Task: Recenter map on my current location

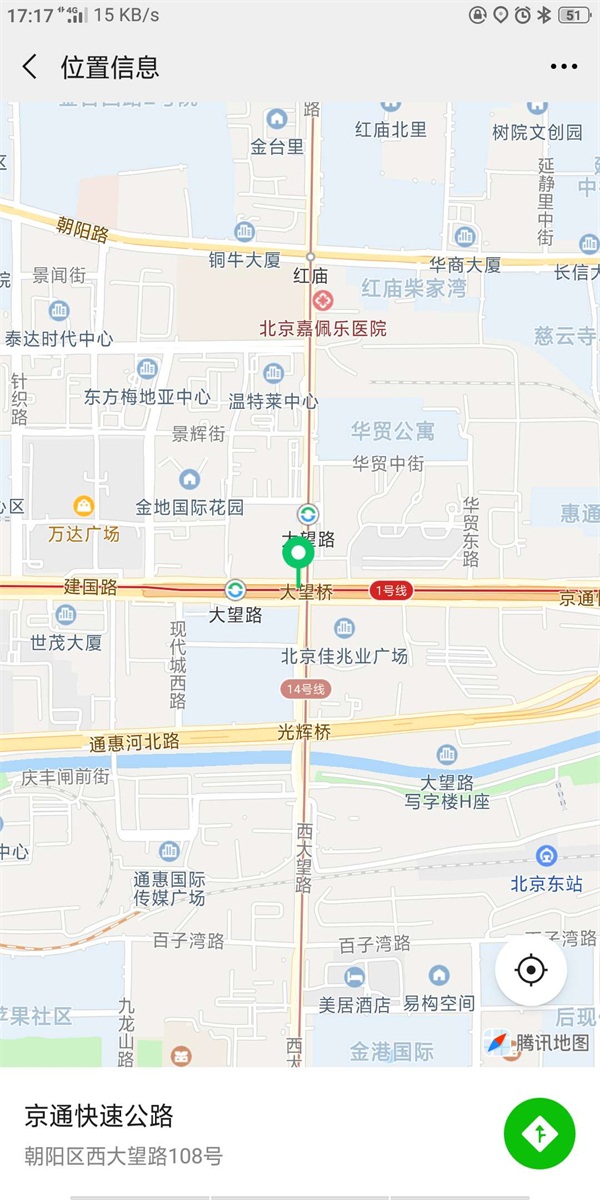Action: pos(531,970)
